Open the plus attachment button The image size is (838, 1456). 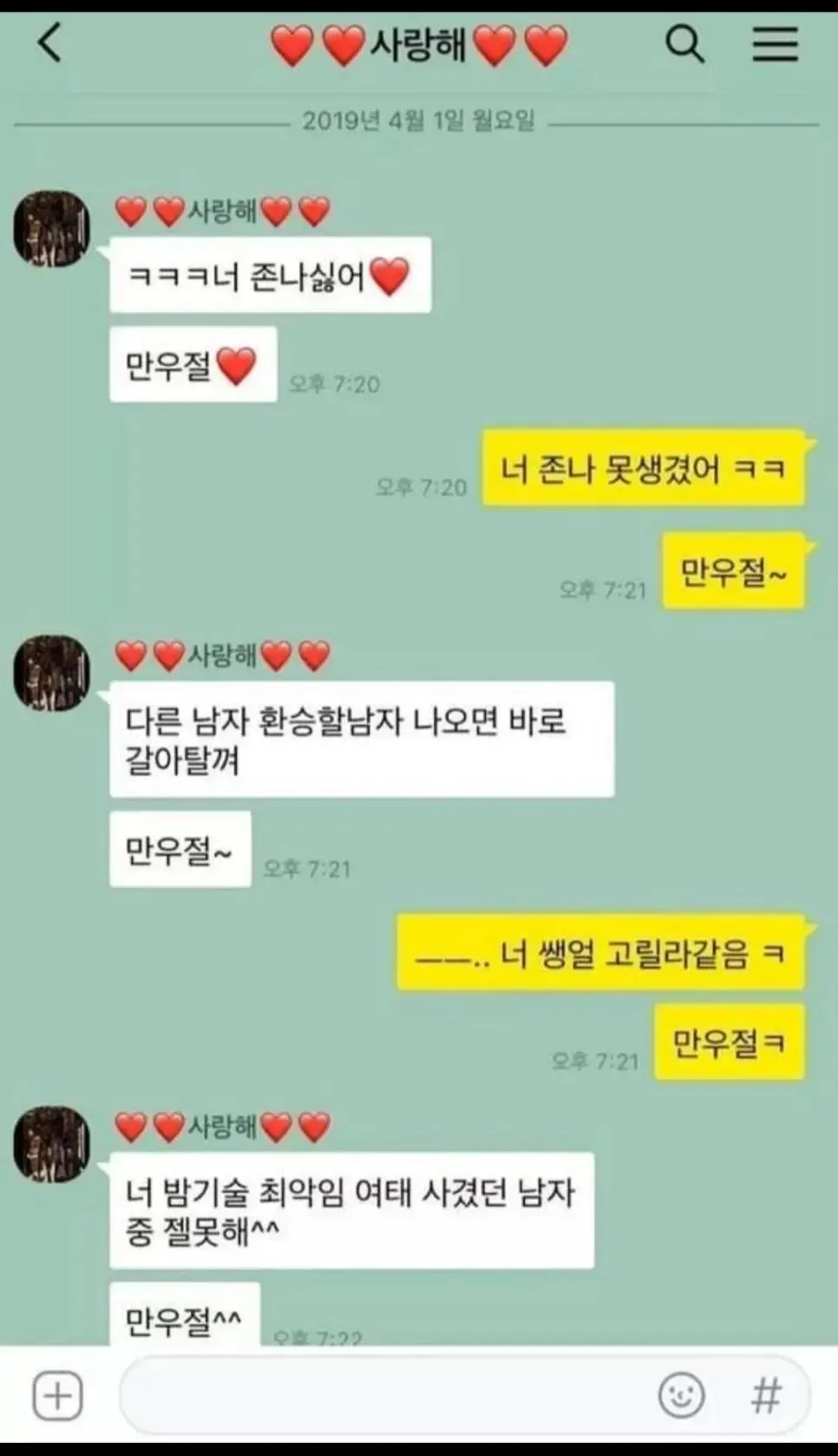[57, 1396]
